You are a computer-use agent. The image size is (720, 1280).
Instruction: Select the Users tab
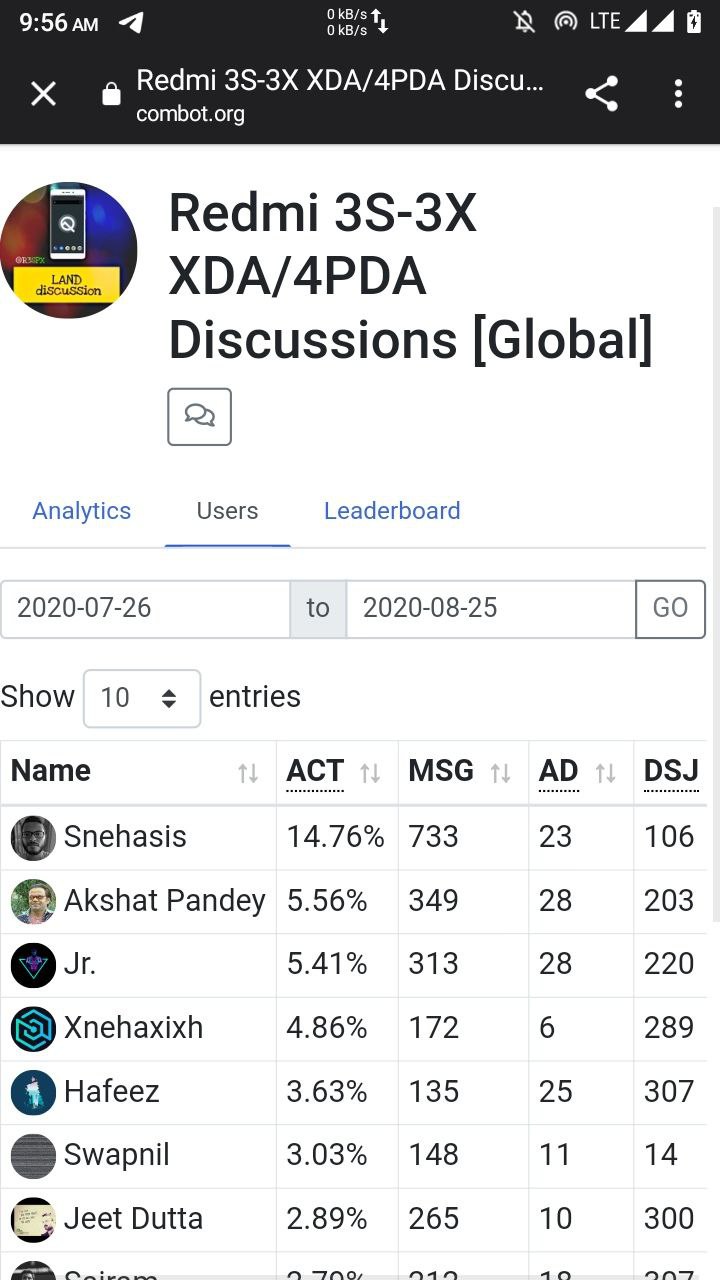point(227,510)
